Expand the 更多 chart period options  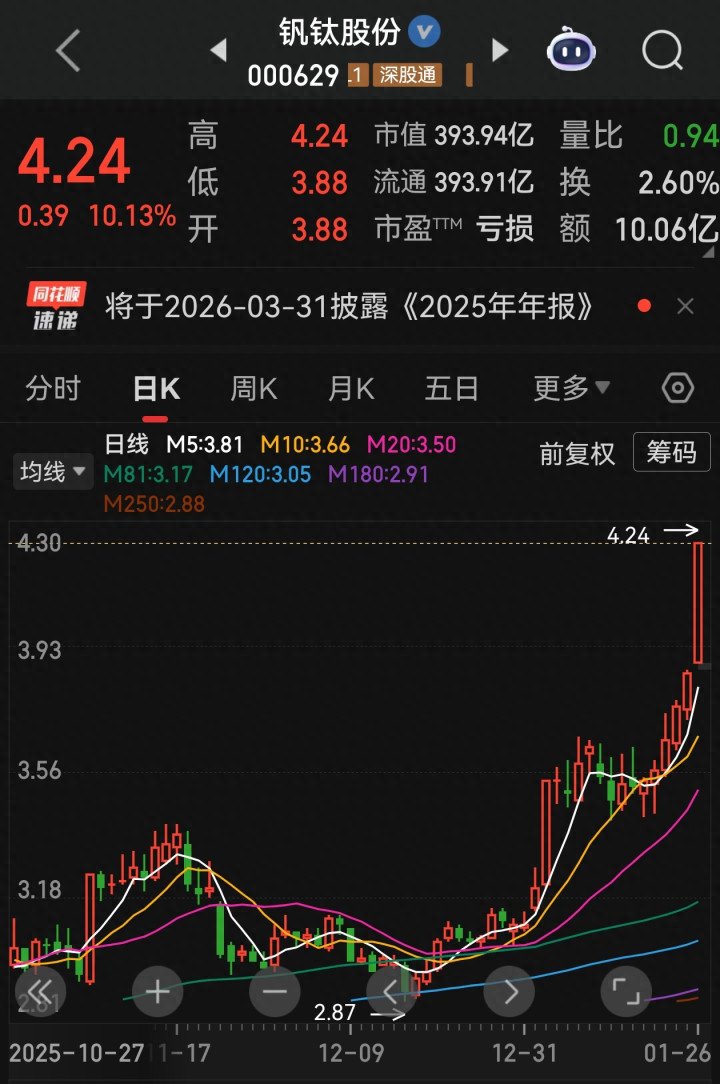tap(571, 388)
